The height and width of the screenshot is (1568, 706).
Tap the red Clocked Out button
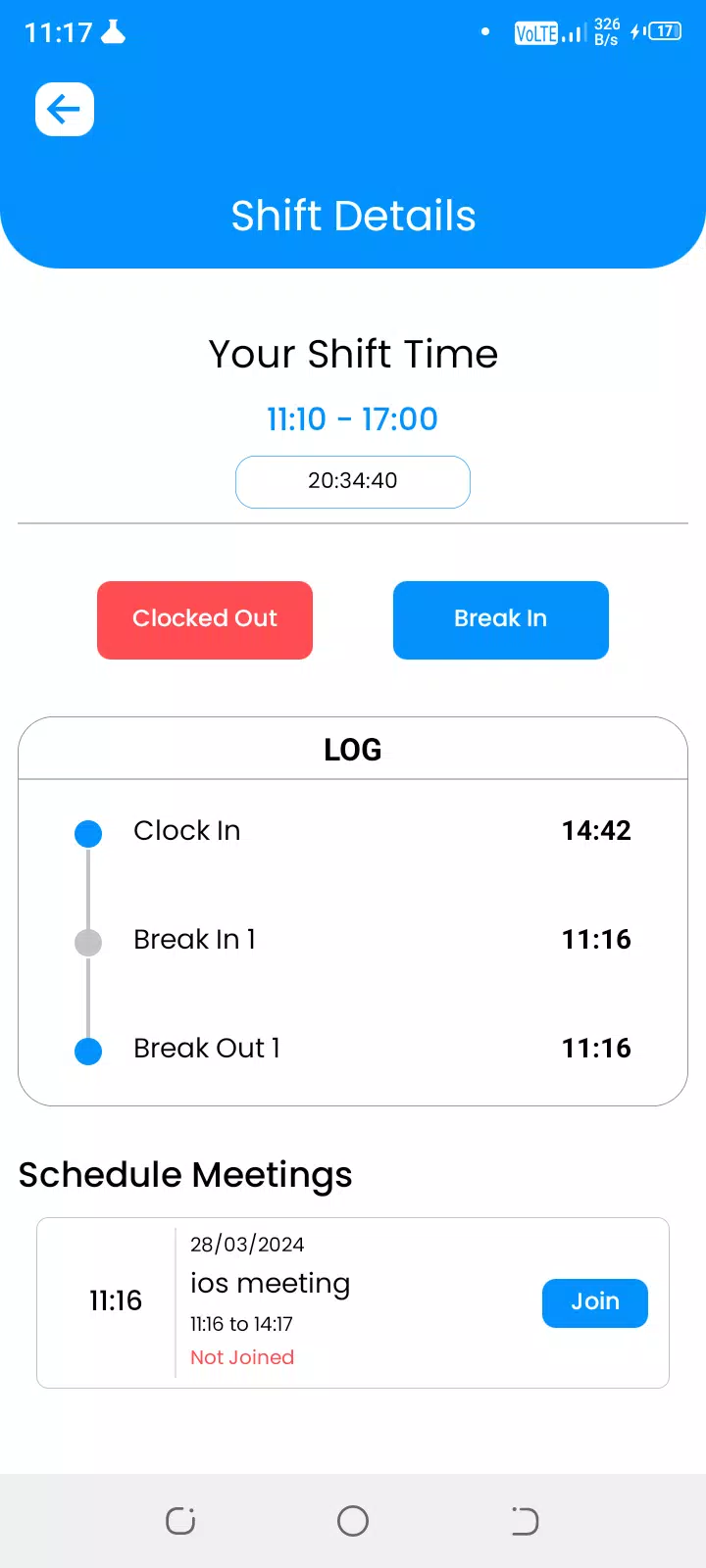(x=205, y=620)
